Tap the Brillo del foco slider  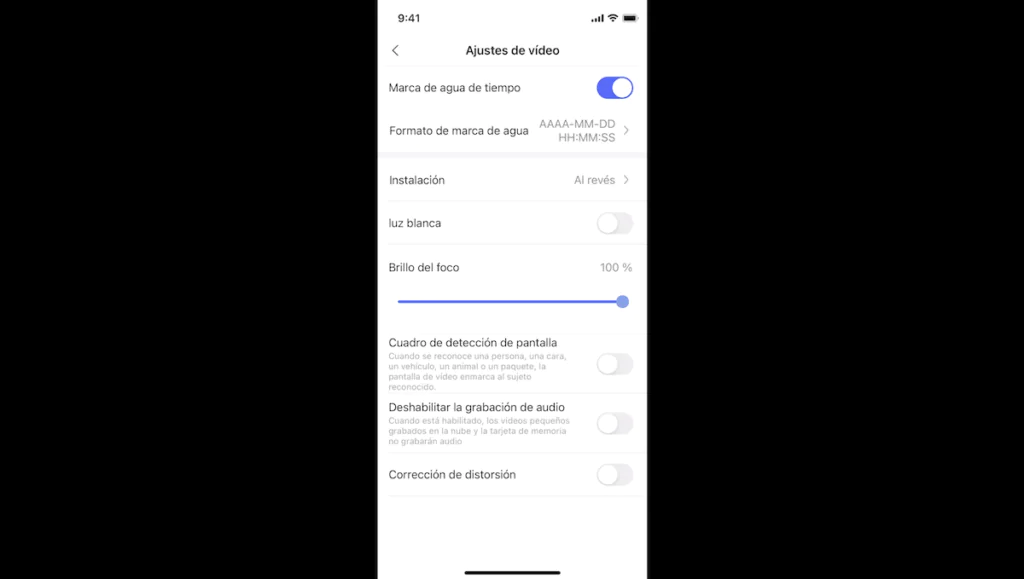[510, 301]
